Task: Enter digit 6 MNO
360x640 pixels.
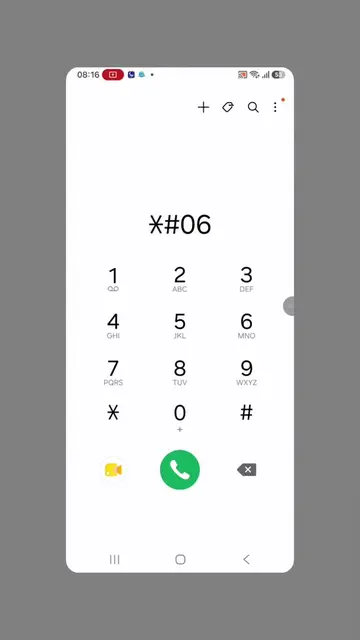Action: tap(246, 326)
